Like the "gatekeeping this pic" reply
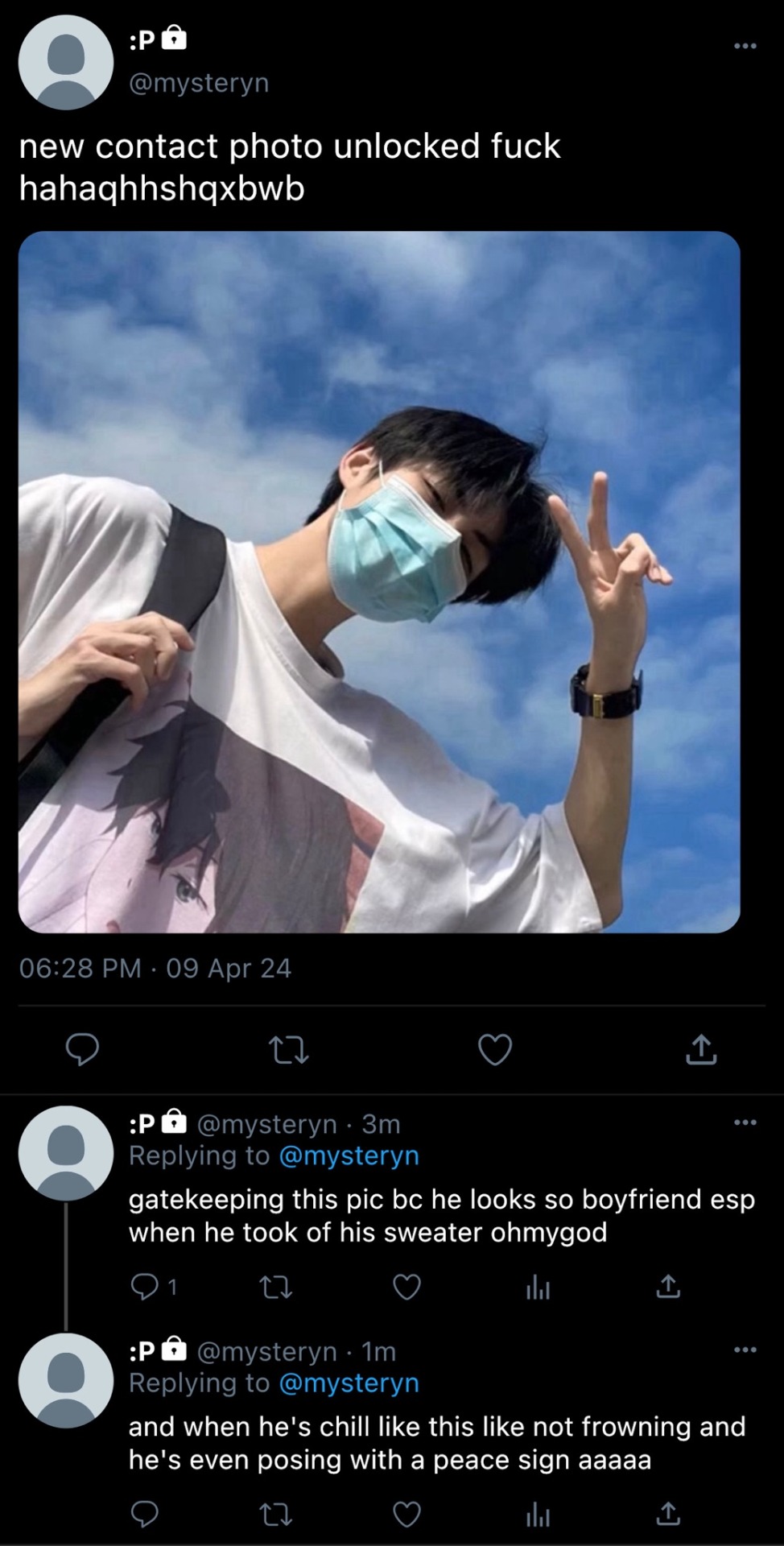This screenshot has width=784, height=1546. 406,1288
